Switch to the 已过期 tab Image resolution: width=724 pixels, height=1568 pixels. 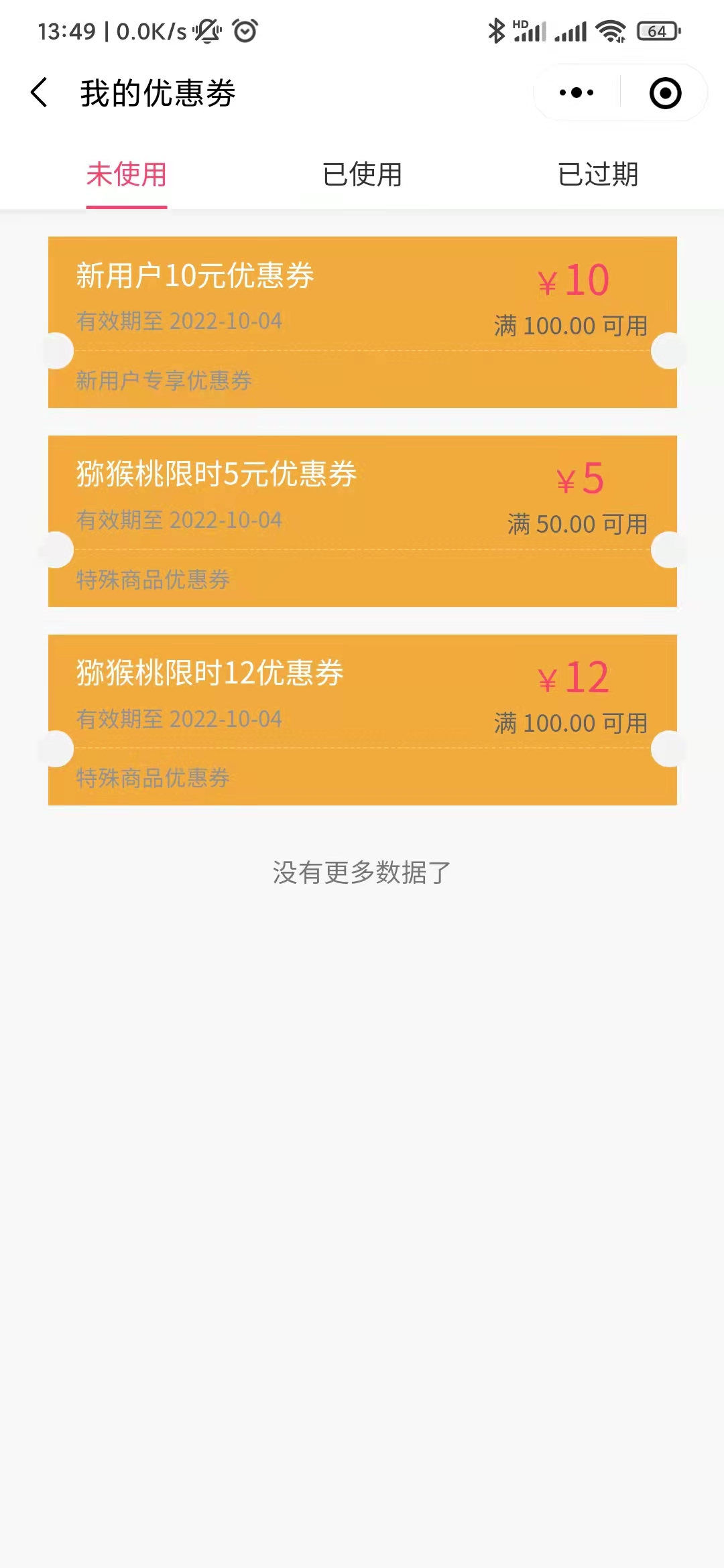point(598,175)
